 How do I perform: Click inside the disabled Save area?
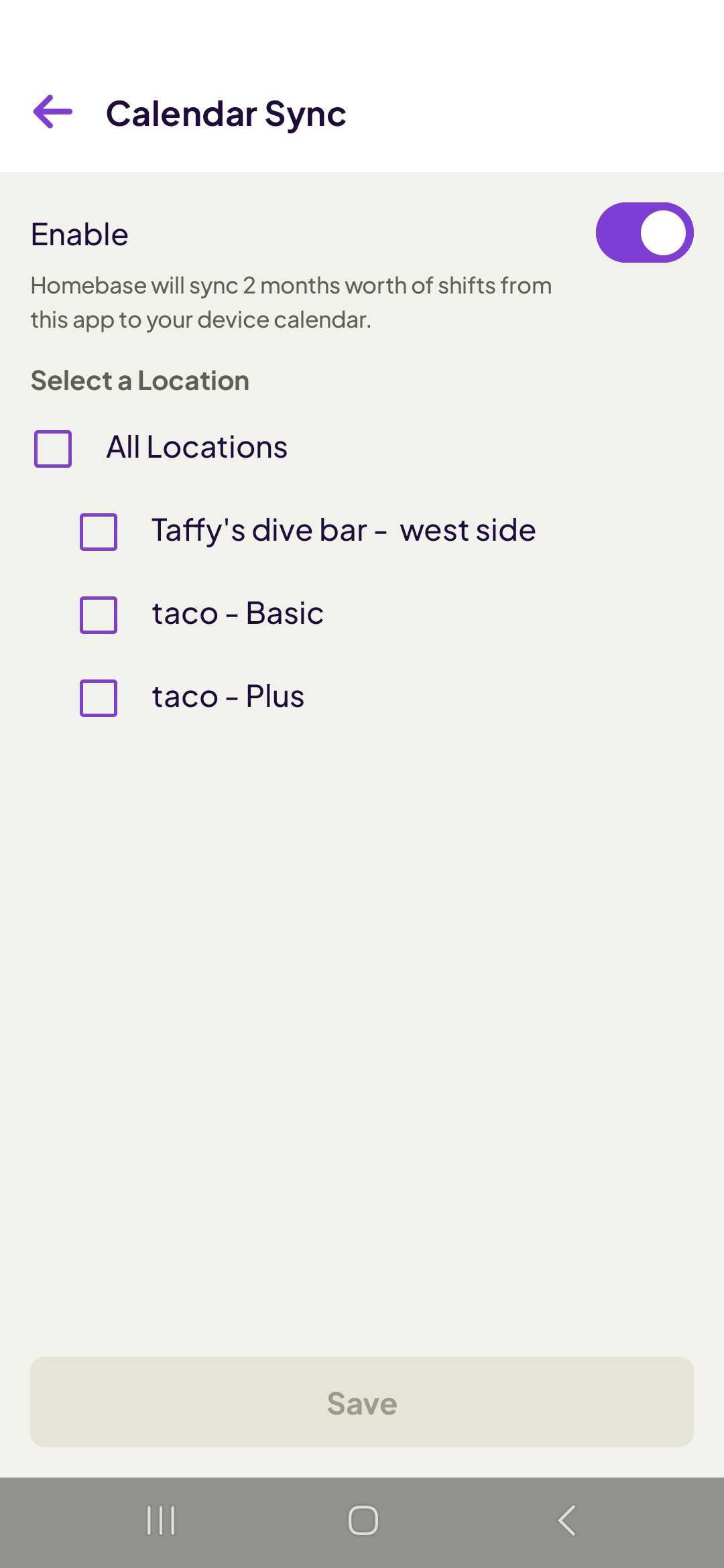pos(362,1402)
